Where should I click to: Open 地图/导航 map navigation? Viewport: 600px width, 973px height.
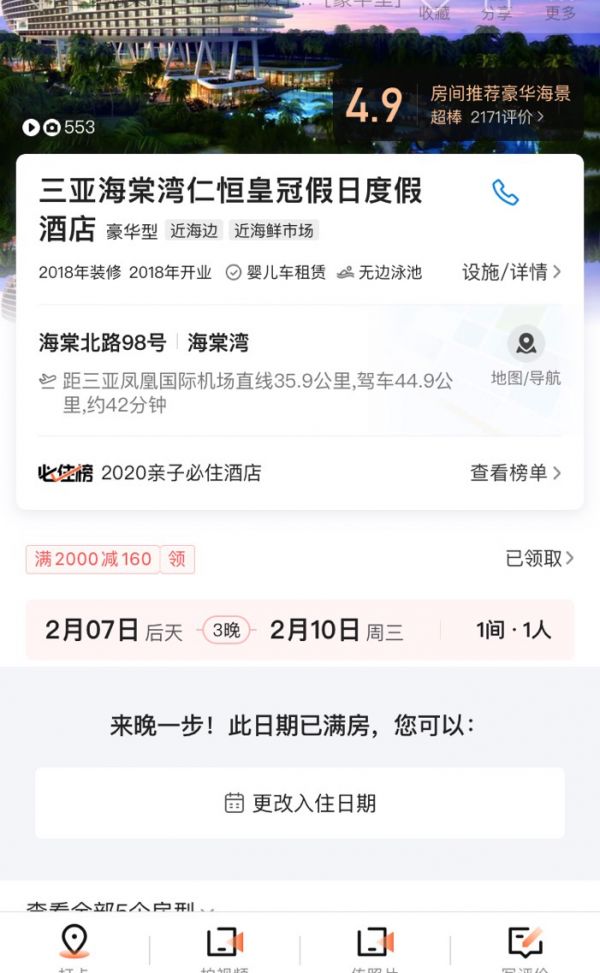tap(525, 357)
